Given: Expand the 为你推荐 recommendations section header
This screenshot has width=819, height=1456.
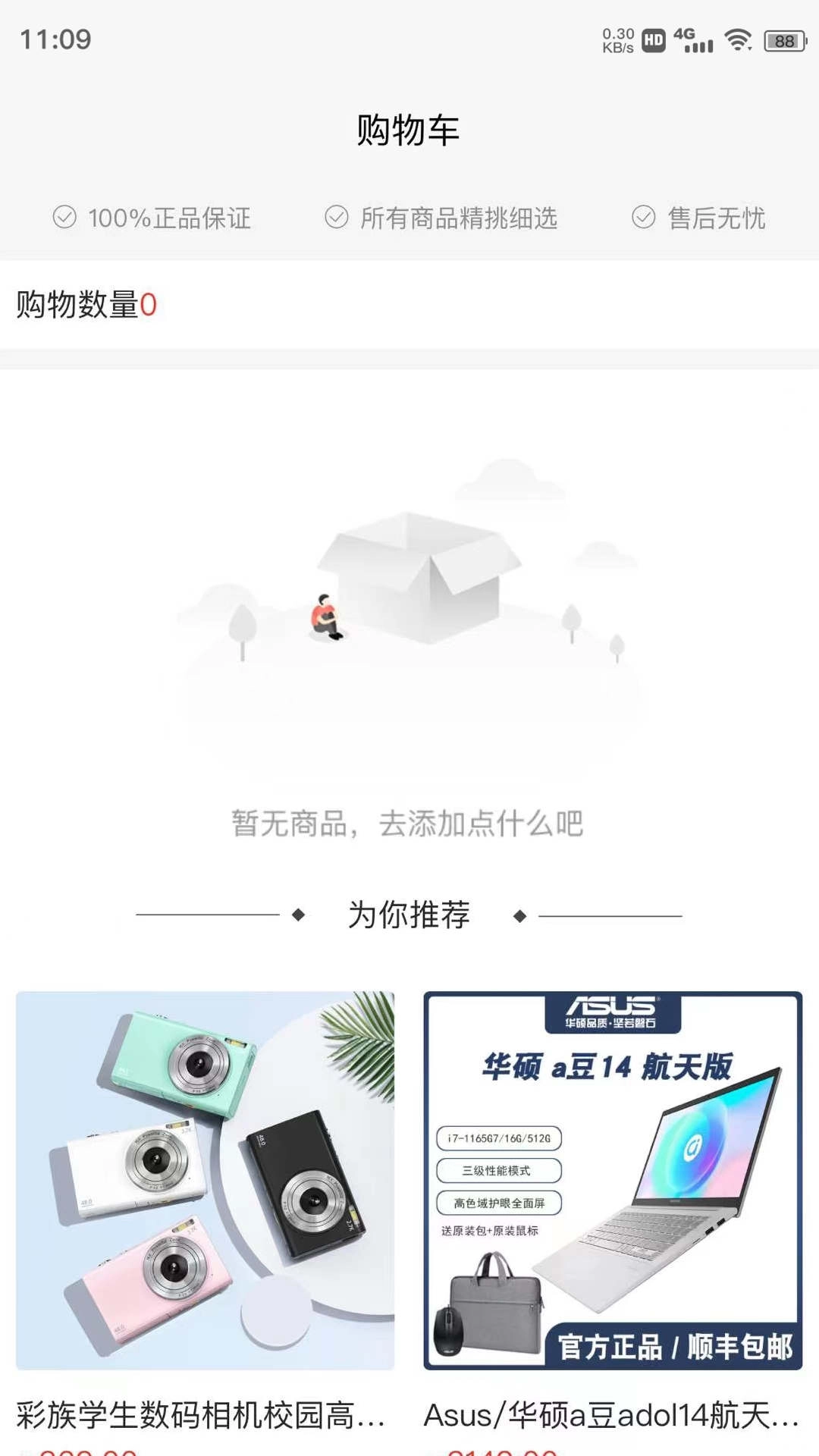Looking at the screenshot, I should point(409,915).
